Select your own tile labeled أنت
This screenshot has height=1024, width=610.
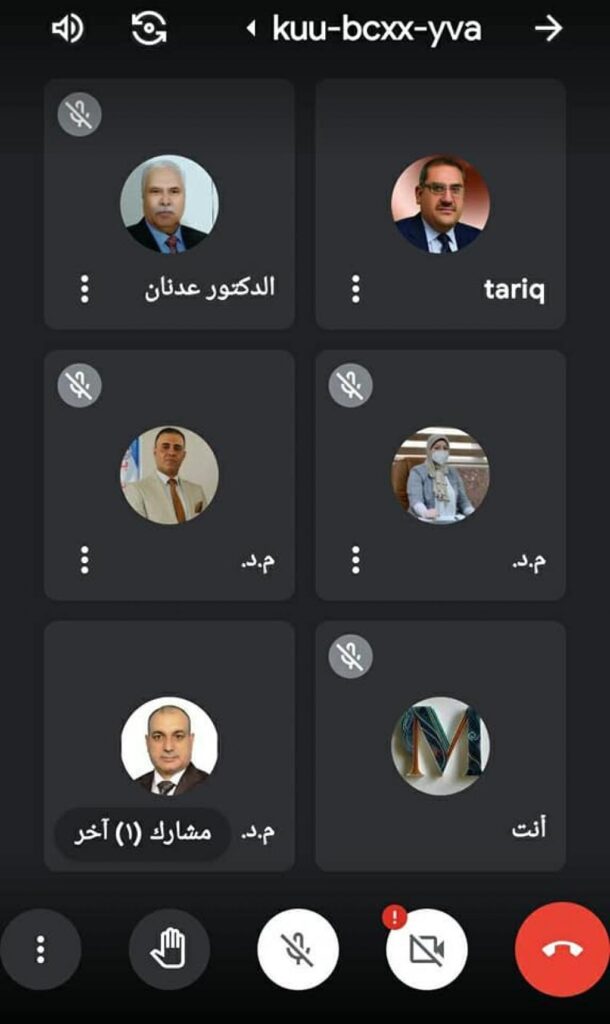440,746
